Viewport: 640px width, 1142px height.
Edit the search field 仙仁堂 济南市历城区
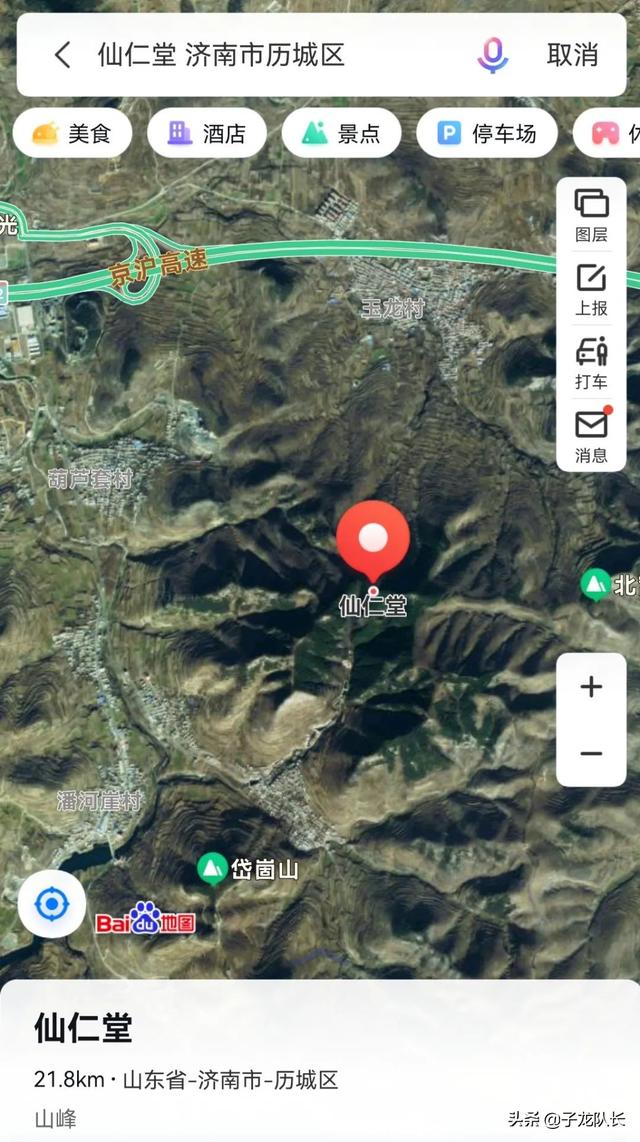pyautogui.click(x=221, y=55)
